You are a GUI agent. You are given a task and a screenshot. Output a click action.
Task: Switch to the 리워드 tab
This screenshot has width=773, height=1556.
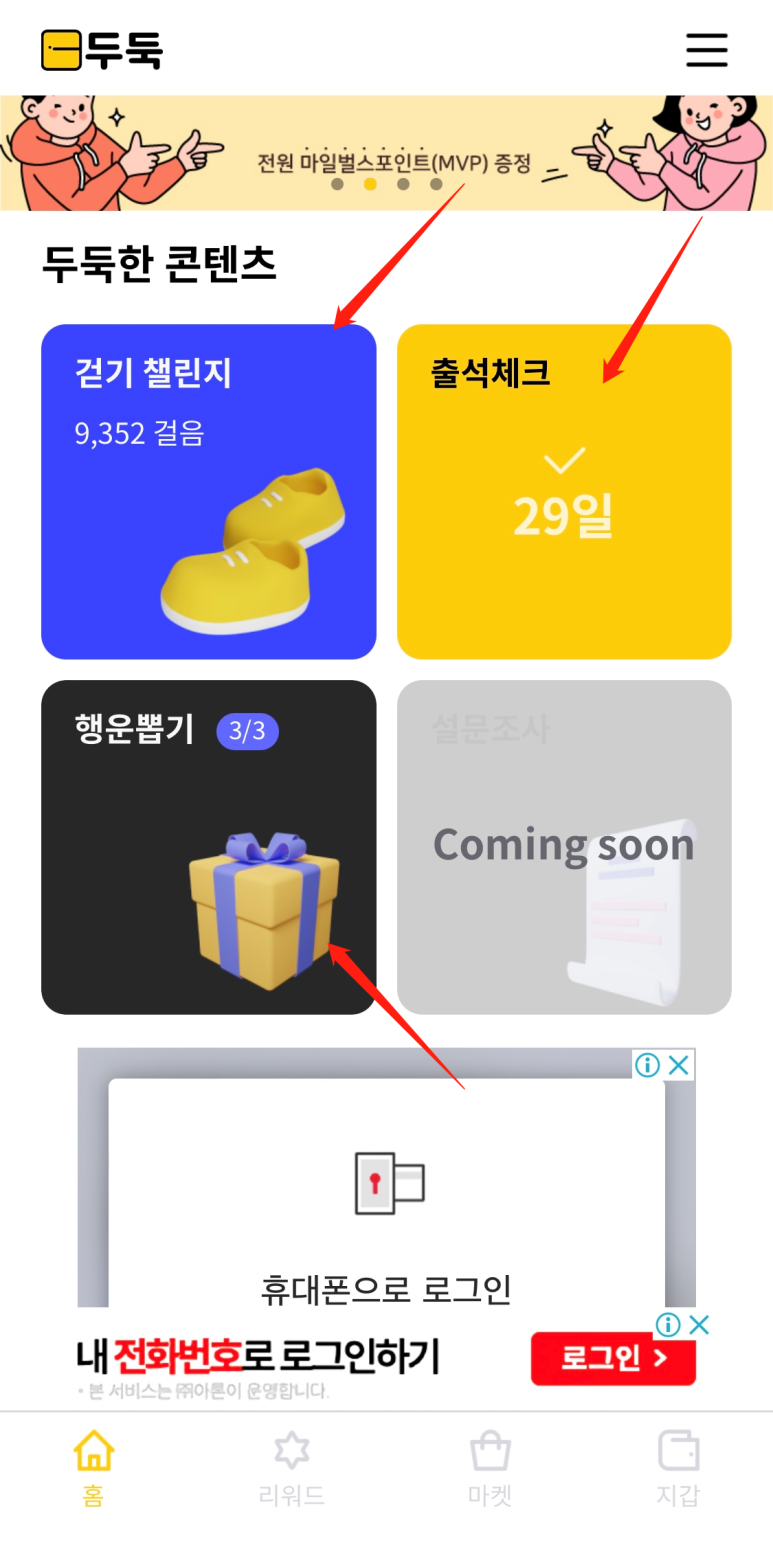pyautogui.click(x=291, y=1468)
